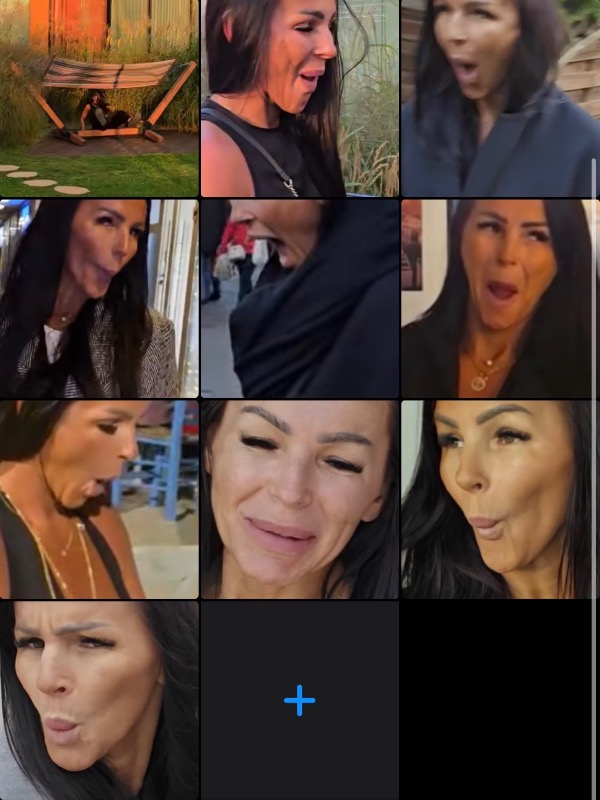Select the street photo with black hoodie
Screen dimensions: 600x800
(x=299, y=298)
